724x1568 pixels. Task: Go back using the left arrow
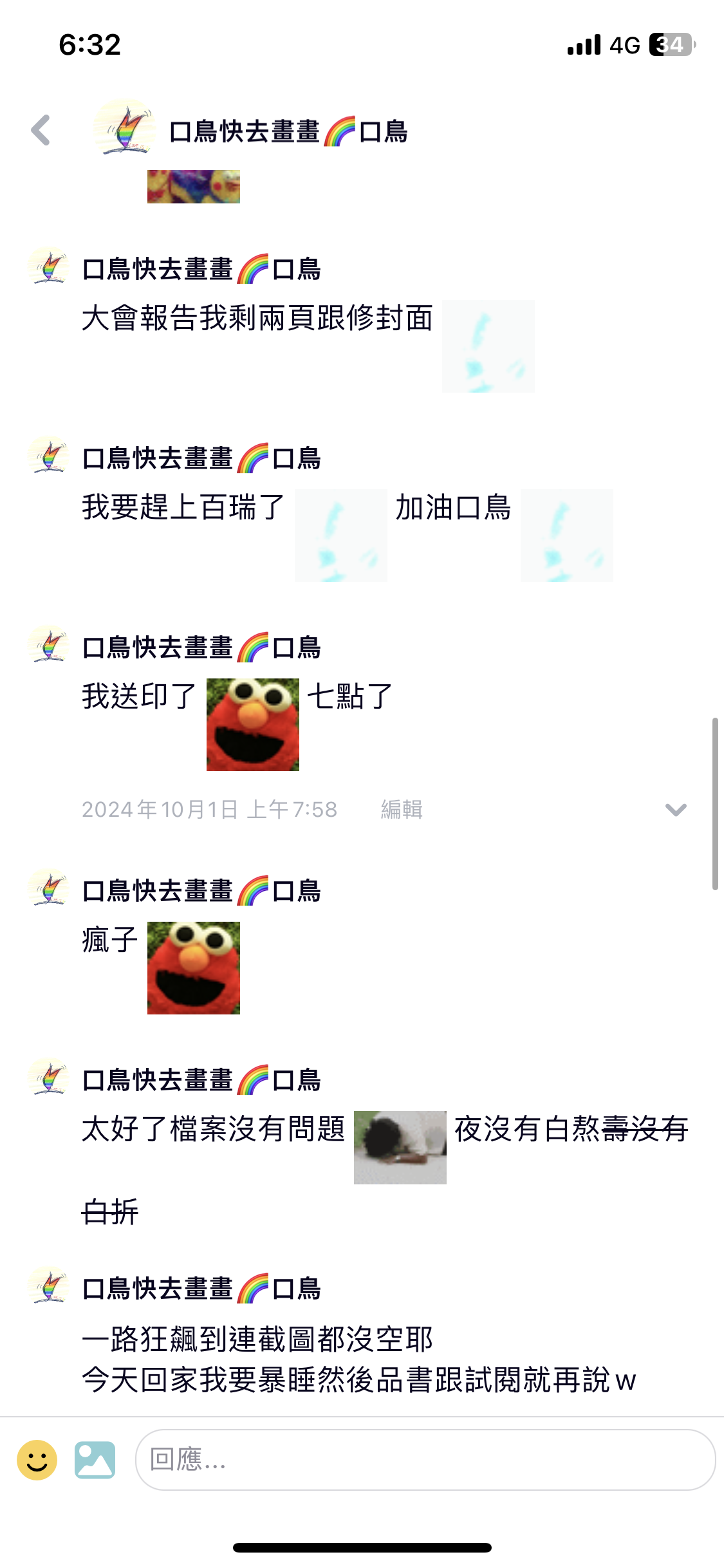tap(41, 131)
